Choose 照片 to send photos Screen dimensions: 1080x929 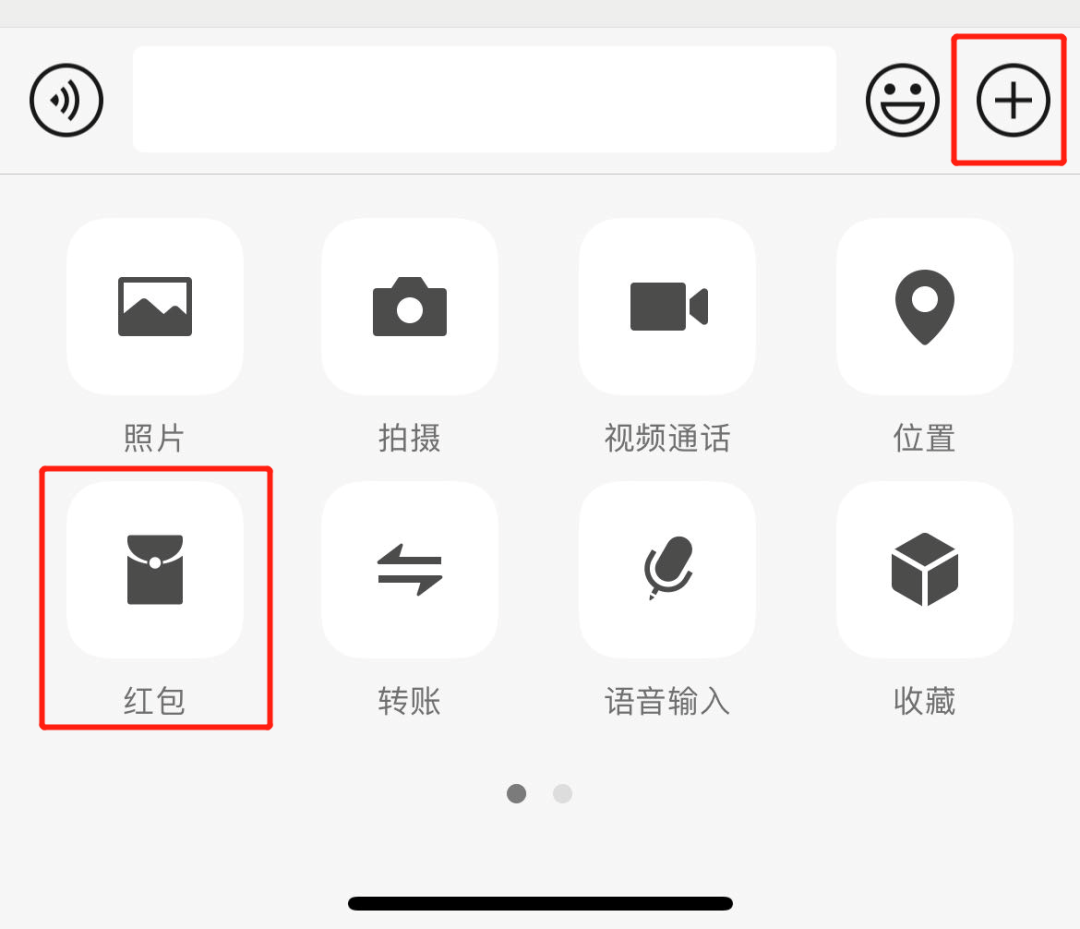[x=155, y=307]
